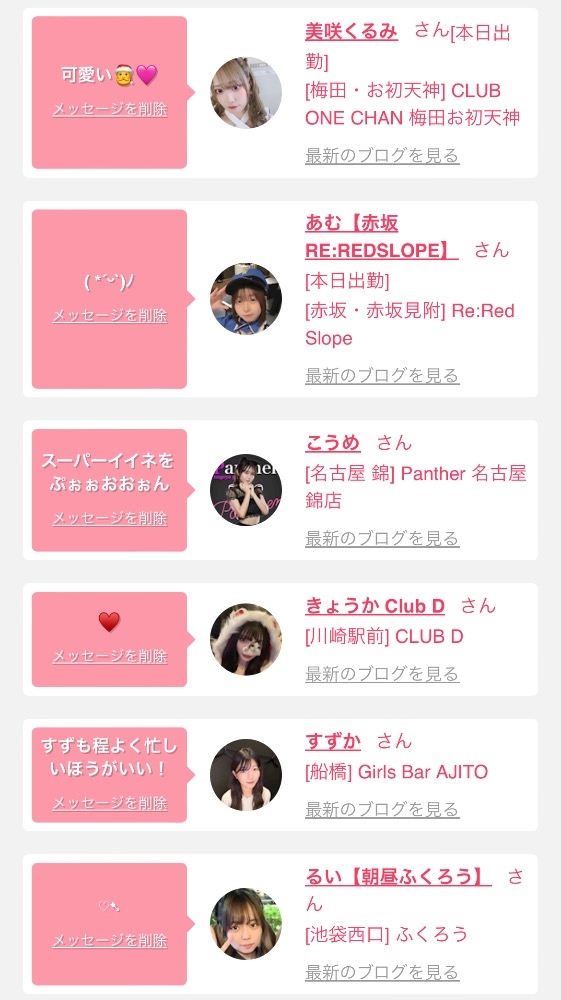Delete the ( *´ᵕ`)ﾉ message
This screenshot has width=561, height=1000.
(110, 316)
